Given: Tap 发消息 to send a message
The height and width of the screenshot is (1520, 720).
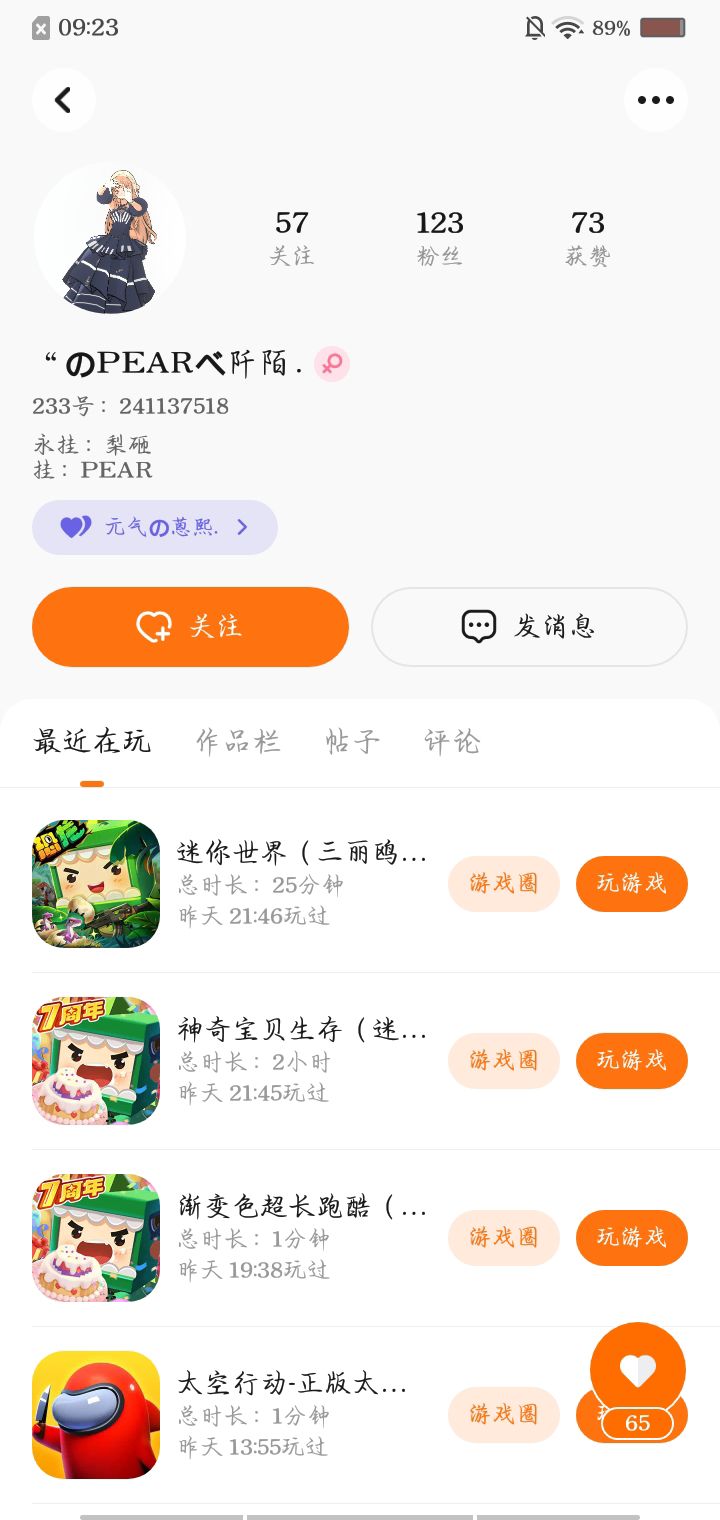Looking at the screenshot, I should pos(529,627).
